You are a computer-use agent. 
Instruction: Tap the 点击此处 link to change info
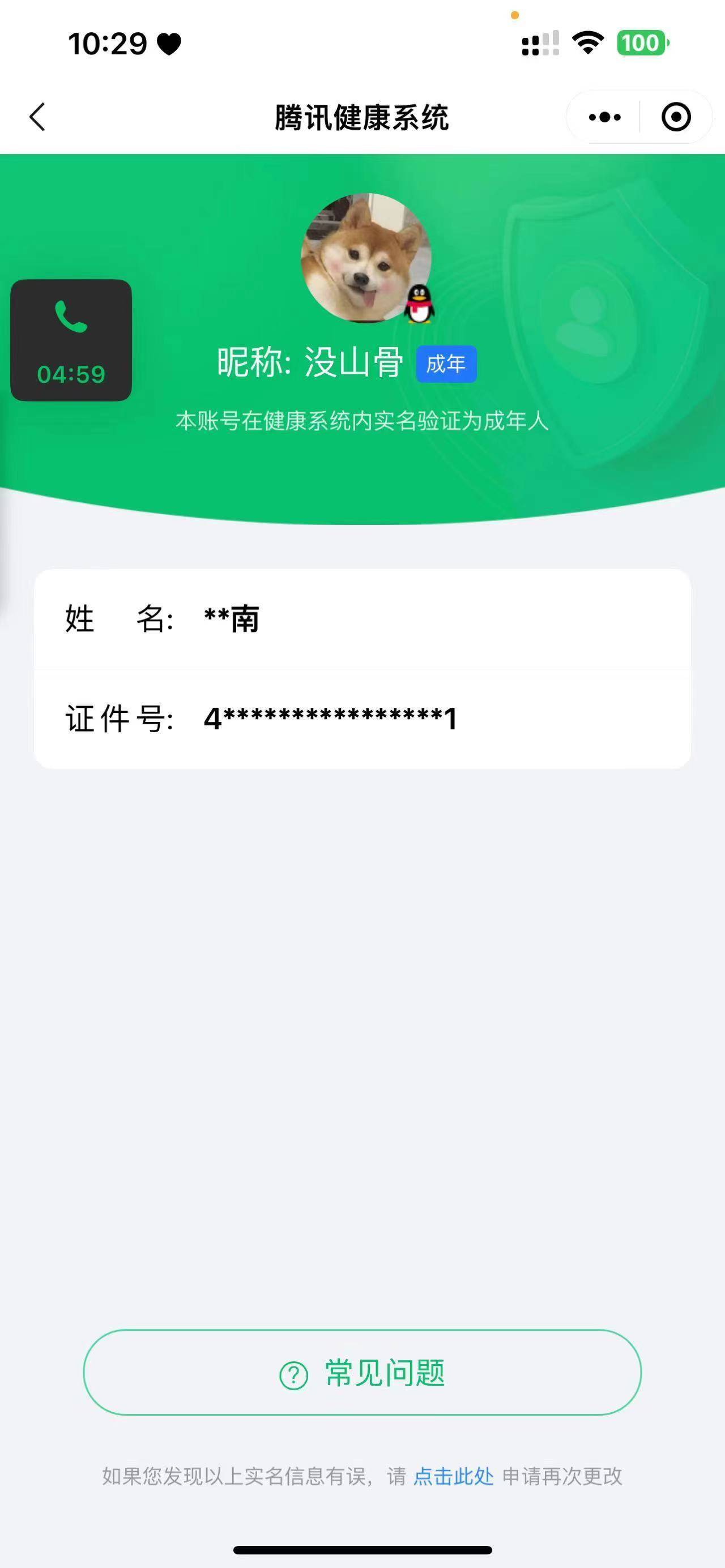click(x=454, y=1476)
